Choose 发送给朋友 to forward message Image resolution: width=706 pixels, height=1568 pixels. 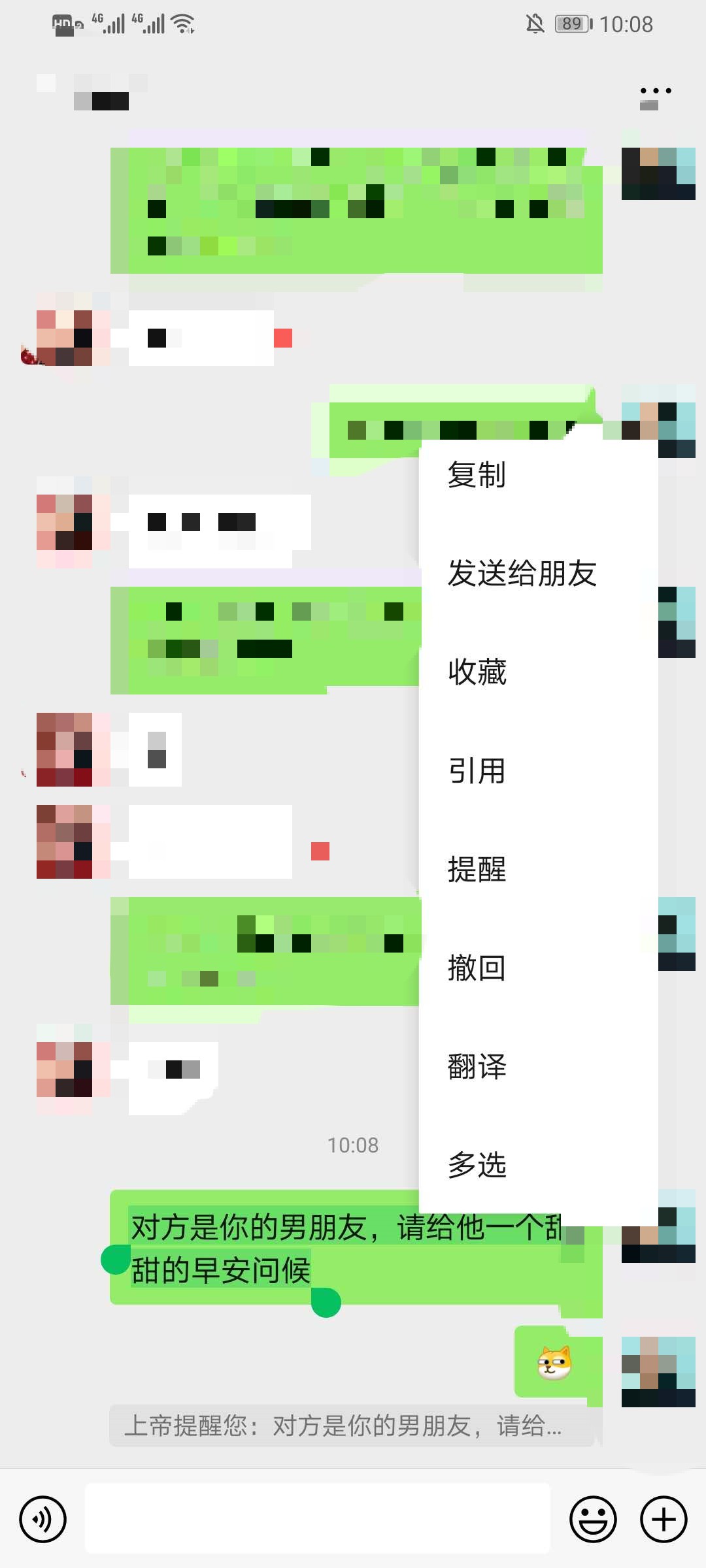[522, 574]
